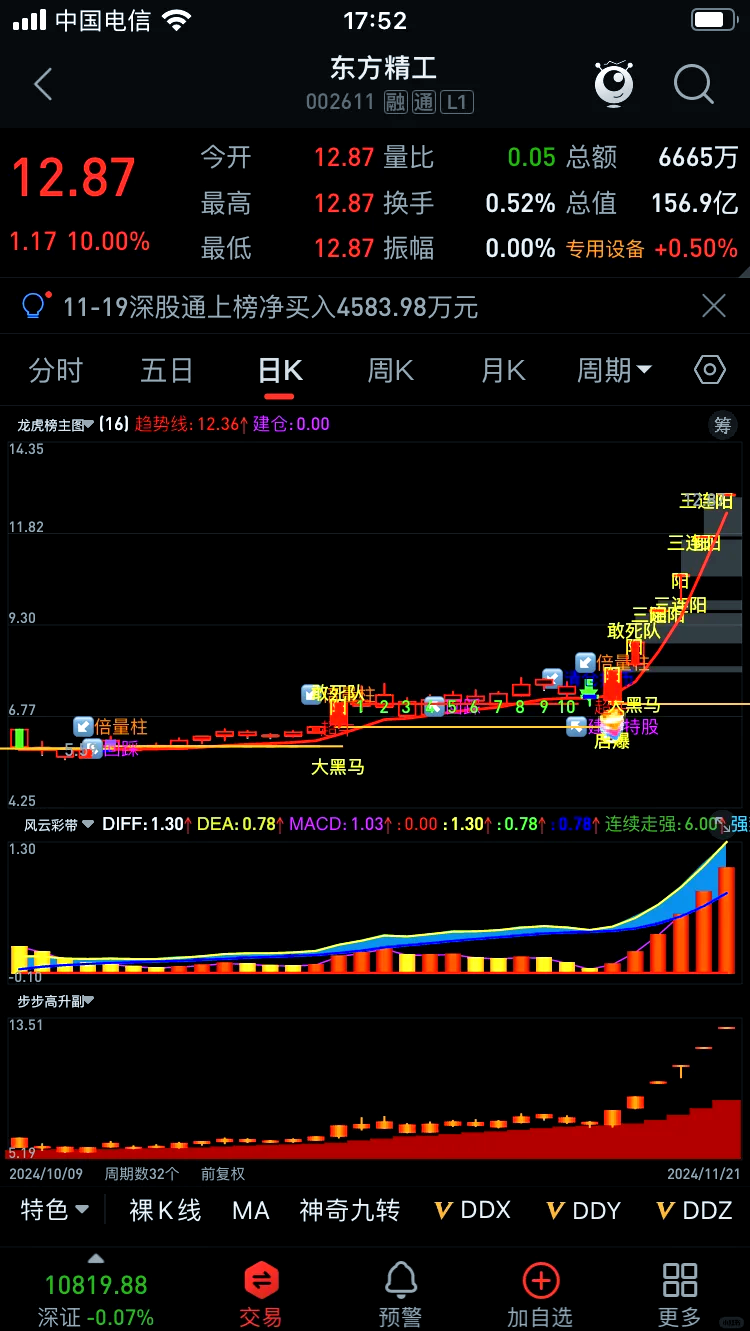Open the search magnifier icon
Viewport: 750px width, 1331px height.
693,84
